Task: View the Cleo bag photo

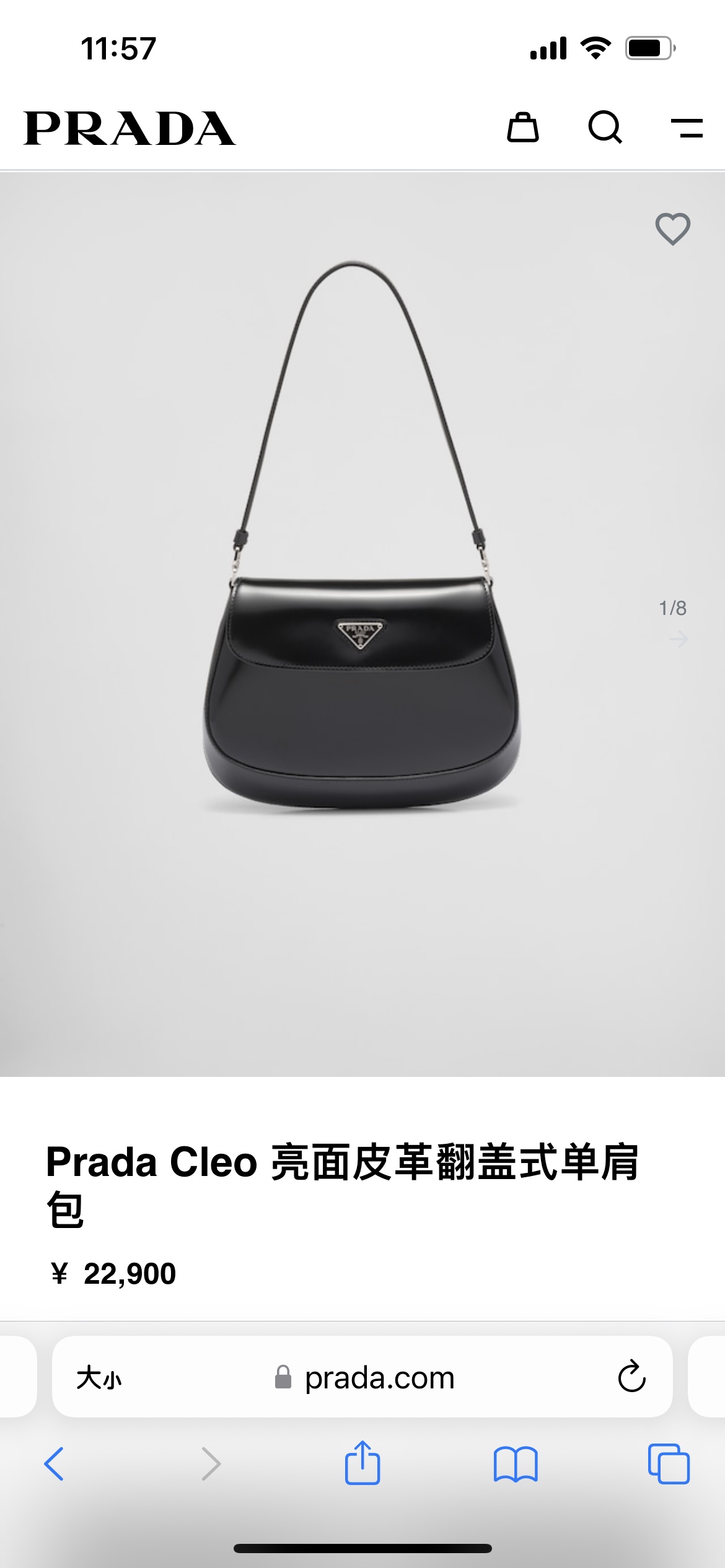Action: click(362, 619)
